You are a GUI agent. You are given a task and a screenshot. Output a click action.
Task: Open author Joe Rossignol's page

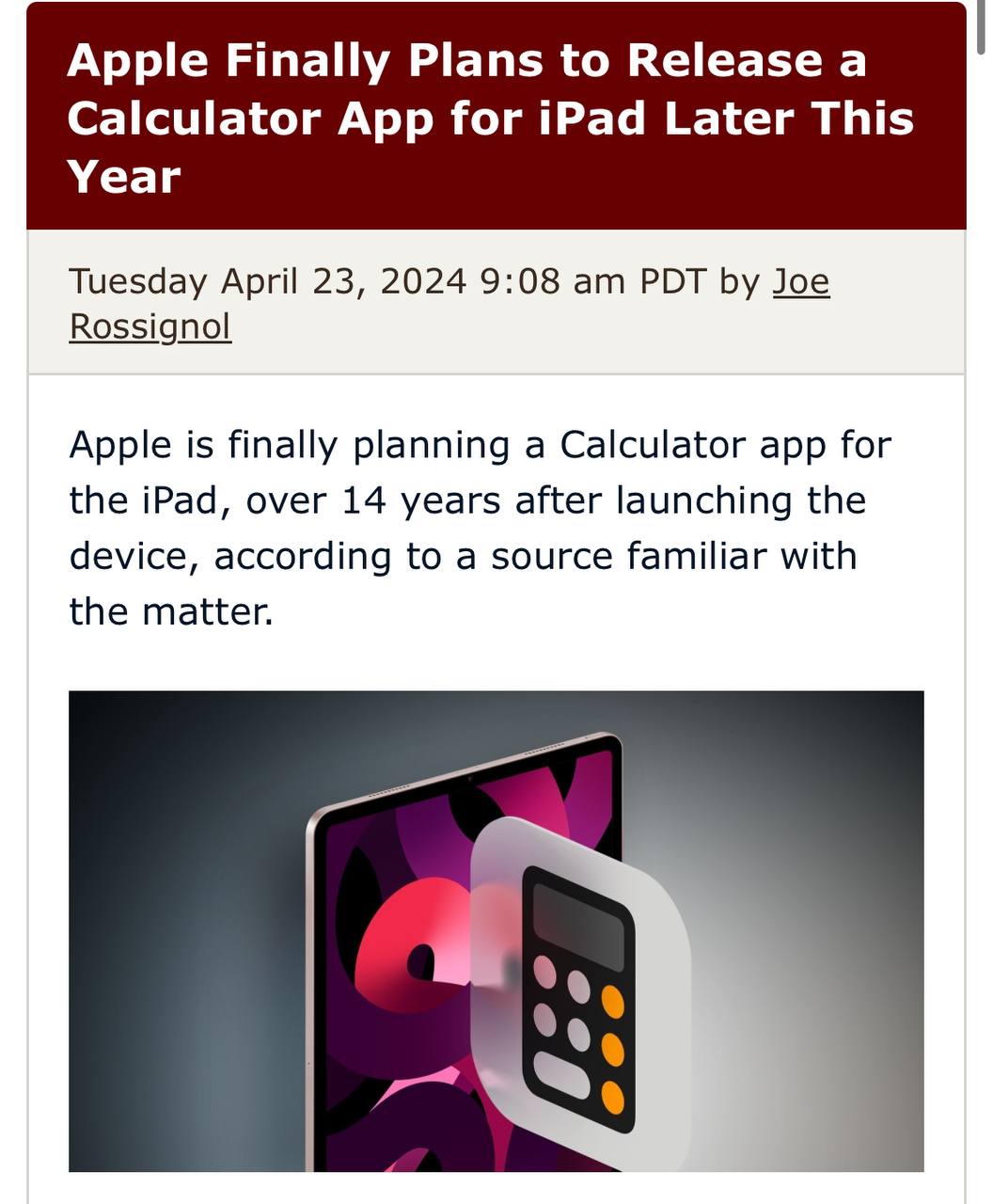pos(150,326)
